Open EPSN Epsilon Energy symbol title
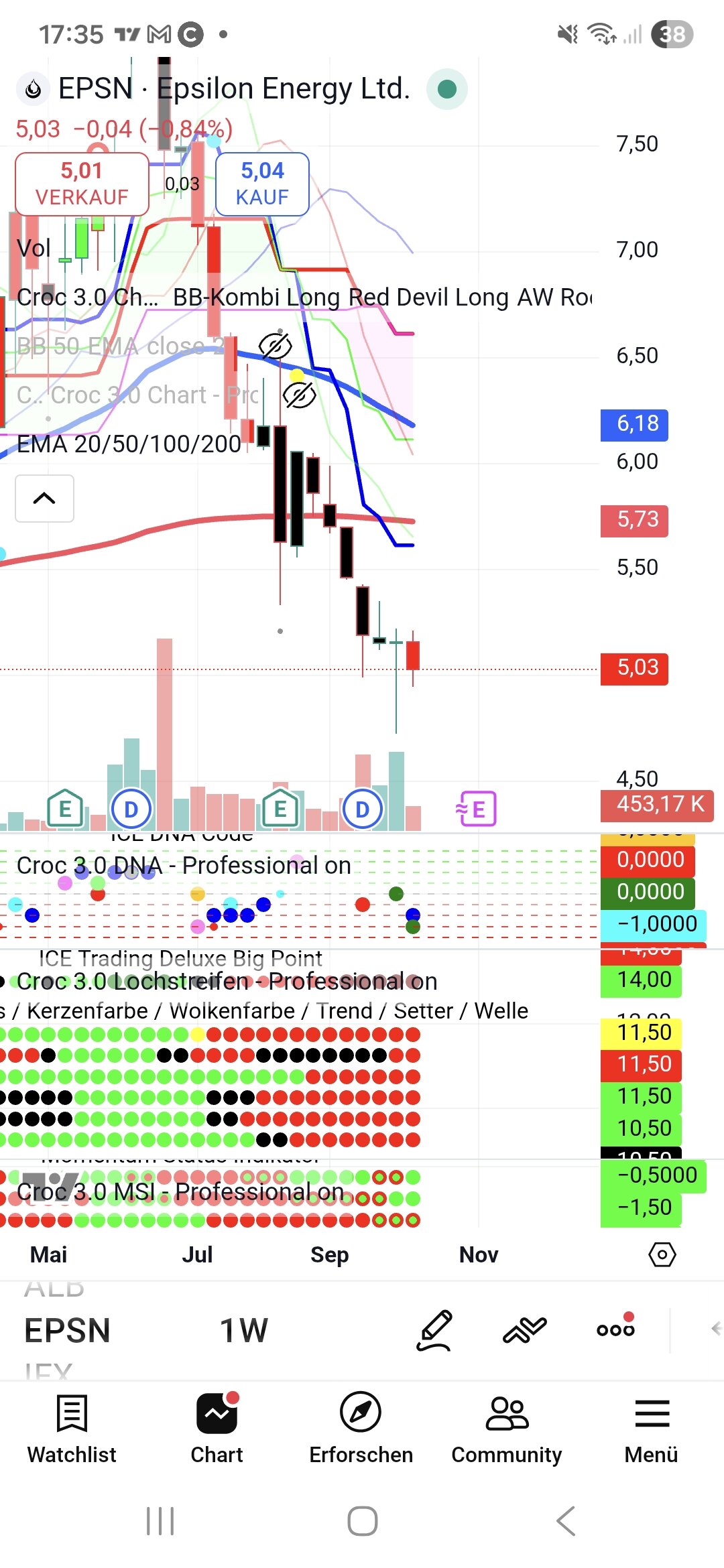 click(x=233, y=88)
